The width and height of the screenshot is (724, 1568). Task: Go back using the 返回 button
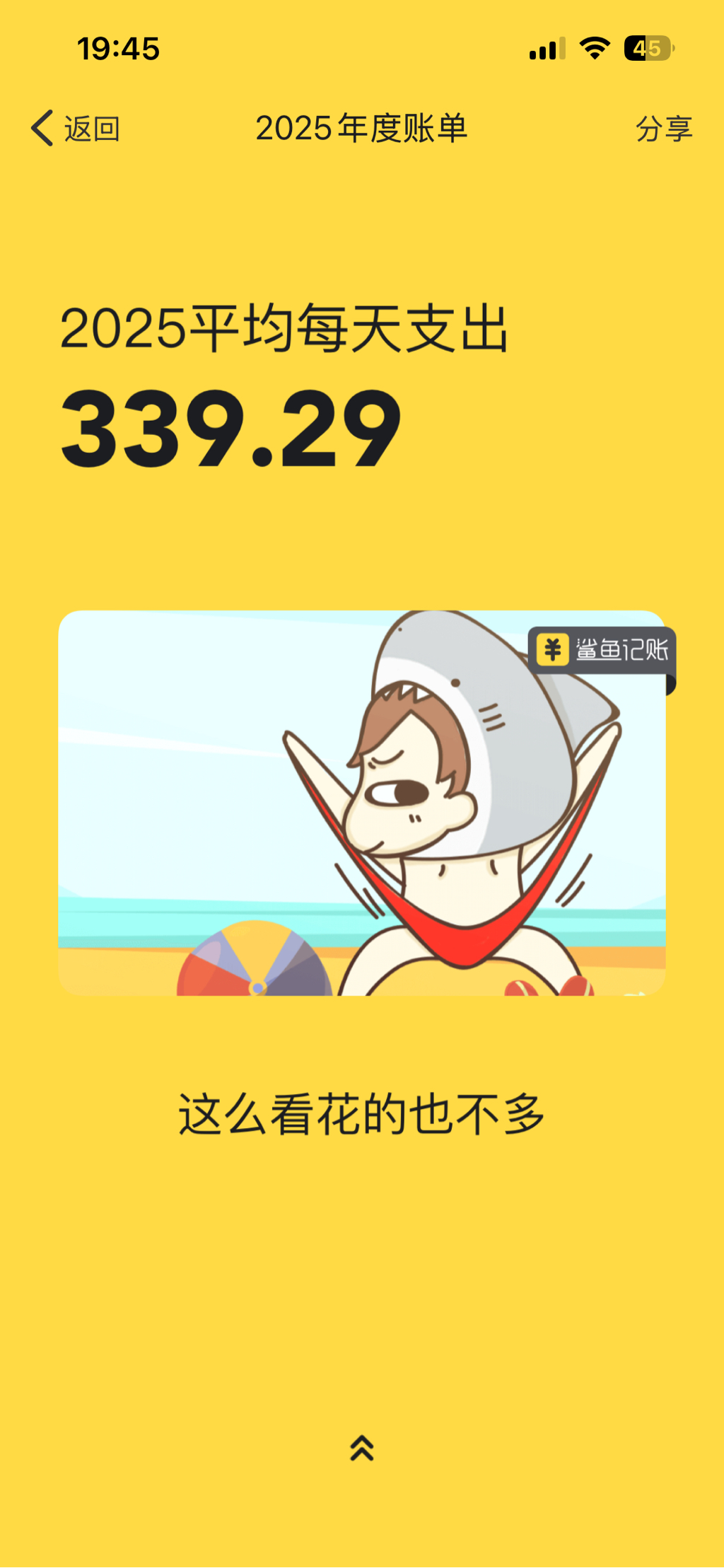tap(76, 129)
